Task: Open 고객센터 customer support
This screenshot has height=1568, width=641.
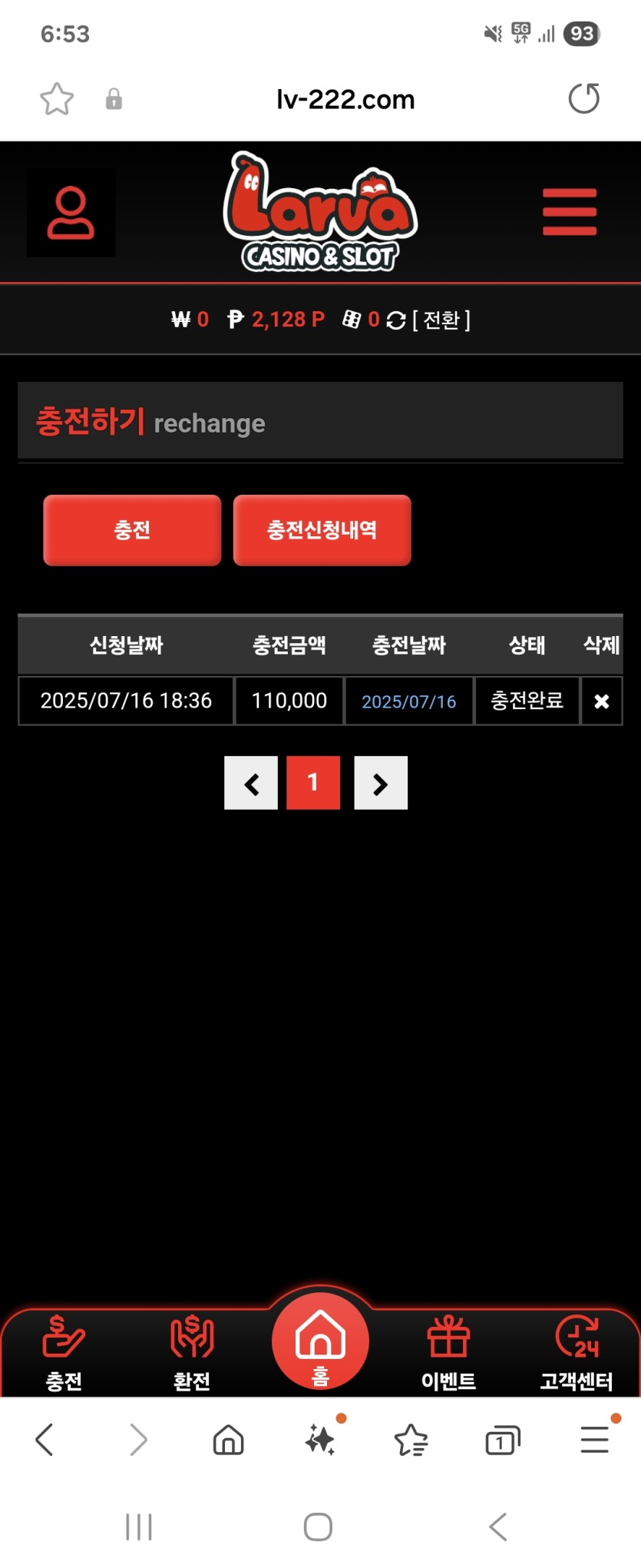Action: (x=577, y=1353)
